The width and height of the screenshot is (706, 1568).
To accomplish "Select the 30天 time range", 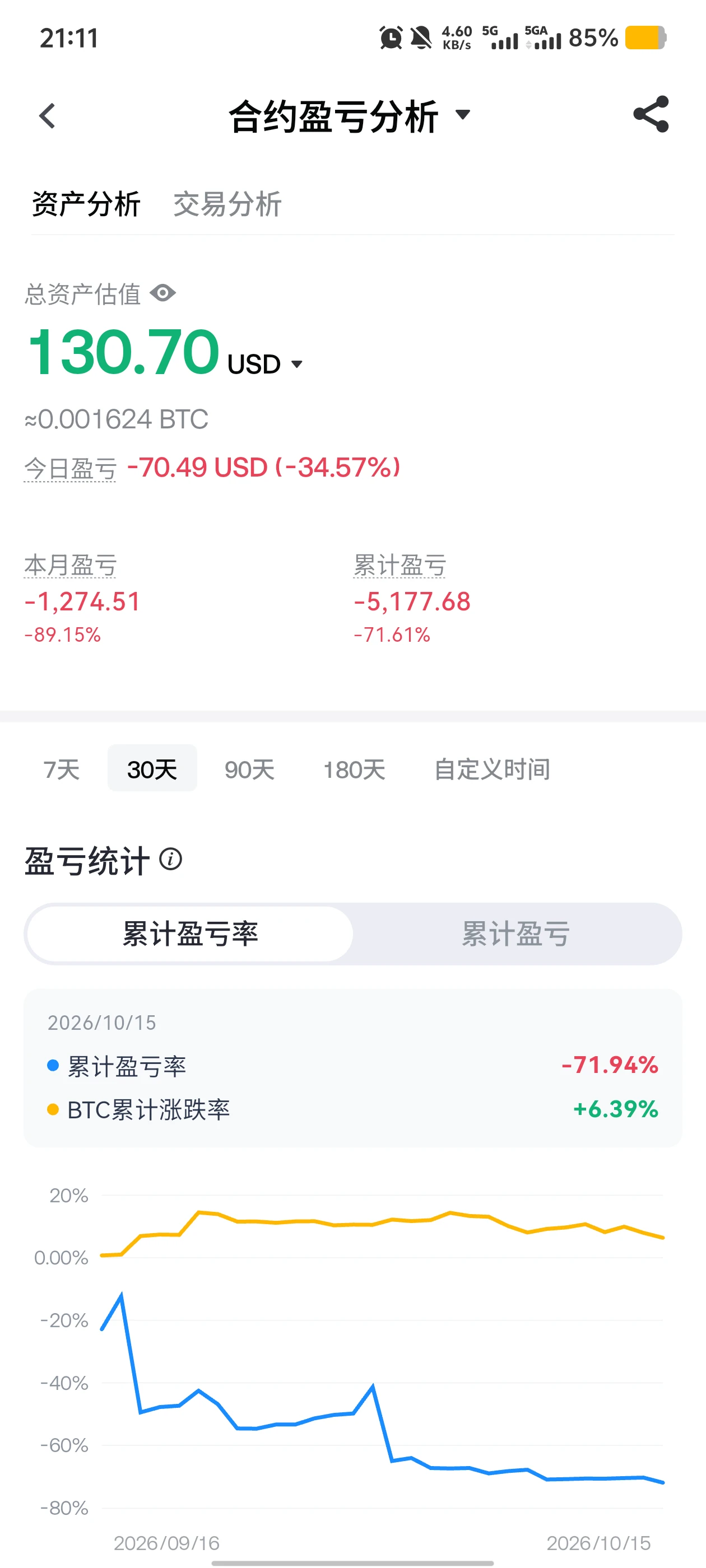I will (x=152, y=768).
